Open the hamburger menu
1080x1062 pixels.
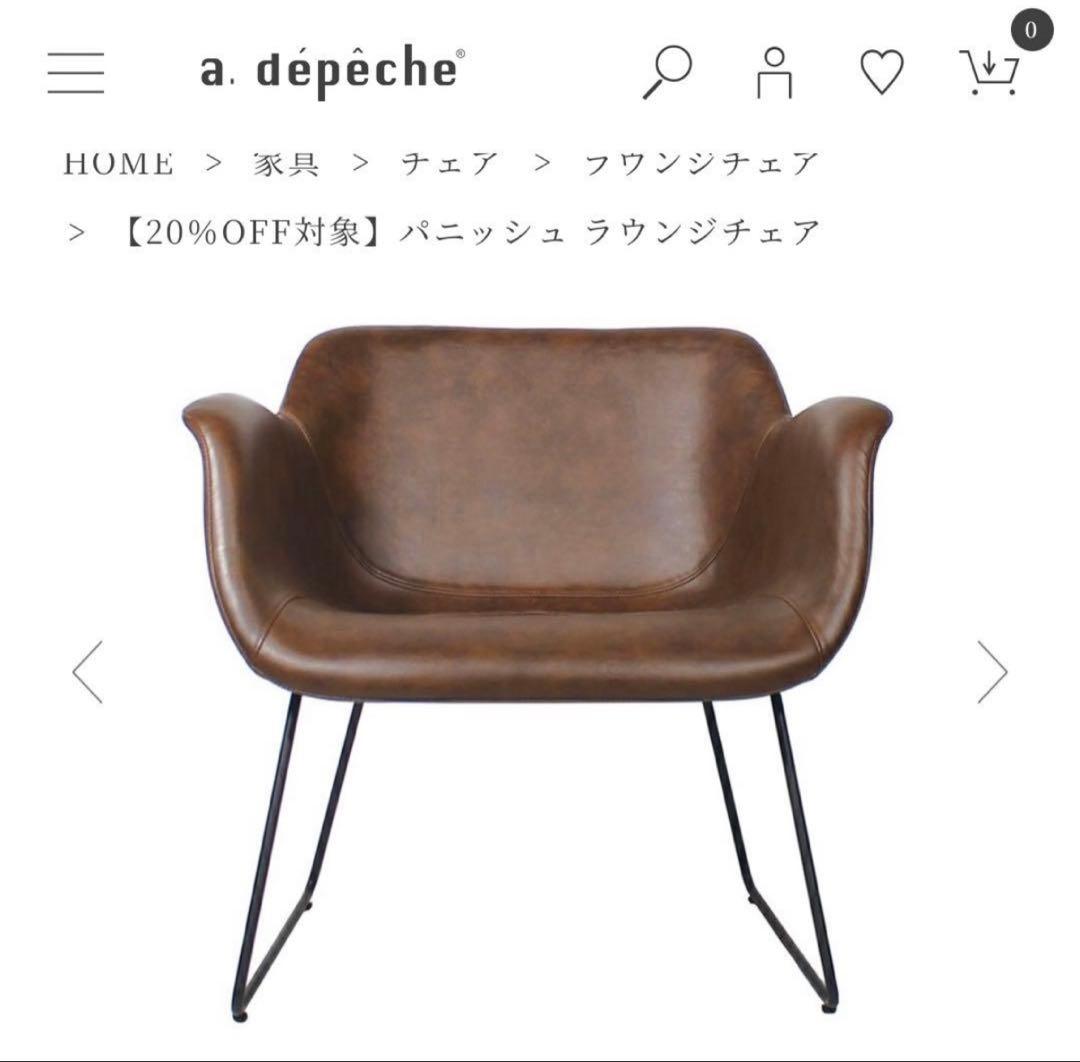(76, 73)
